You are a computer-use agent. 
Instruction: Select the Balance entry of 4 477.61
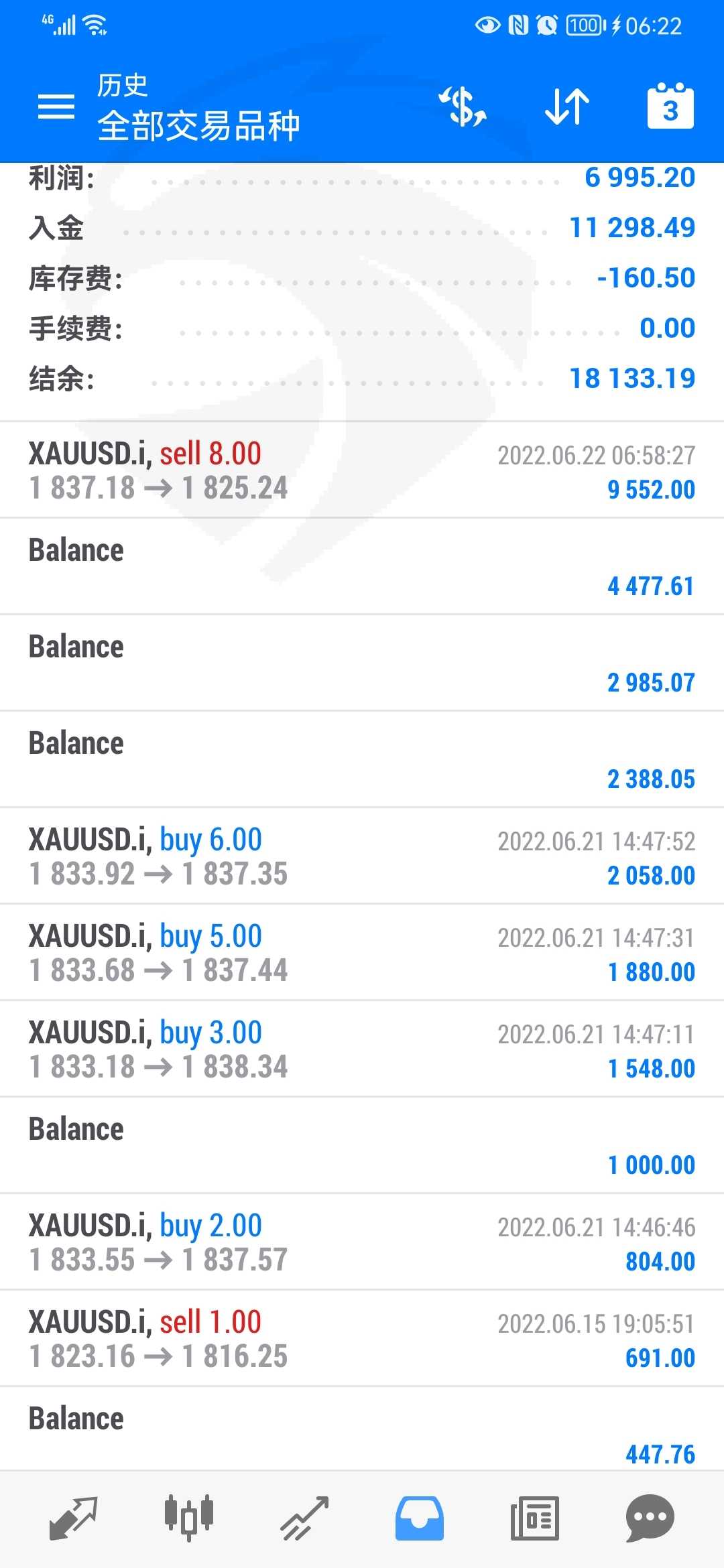362,566
